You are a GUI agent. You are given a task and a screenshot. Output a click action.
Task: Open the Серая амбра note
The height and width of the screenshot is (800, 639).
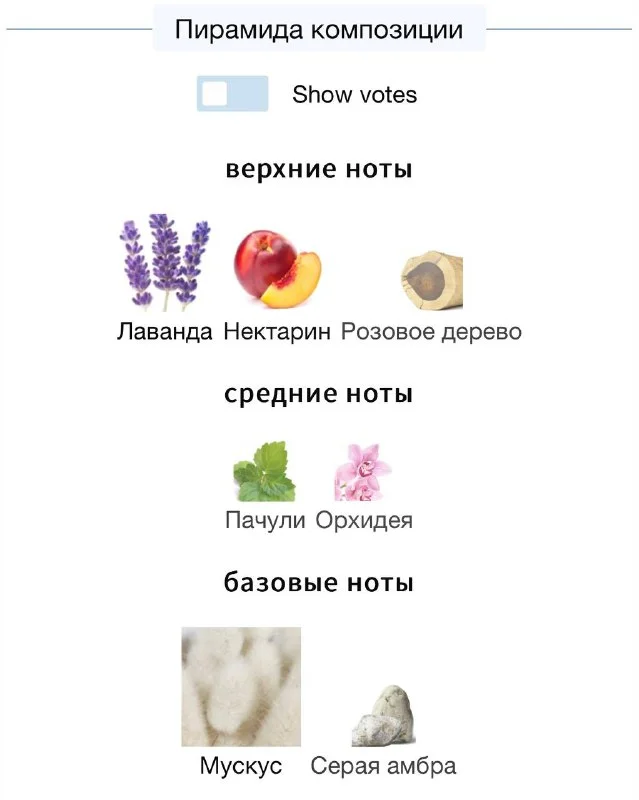coord(383,716)
